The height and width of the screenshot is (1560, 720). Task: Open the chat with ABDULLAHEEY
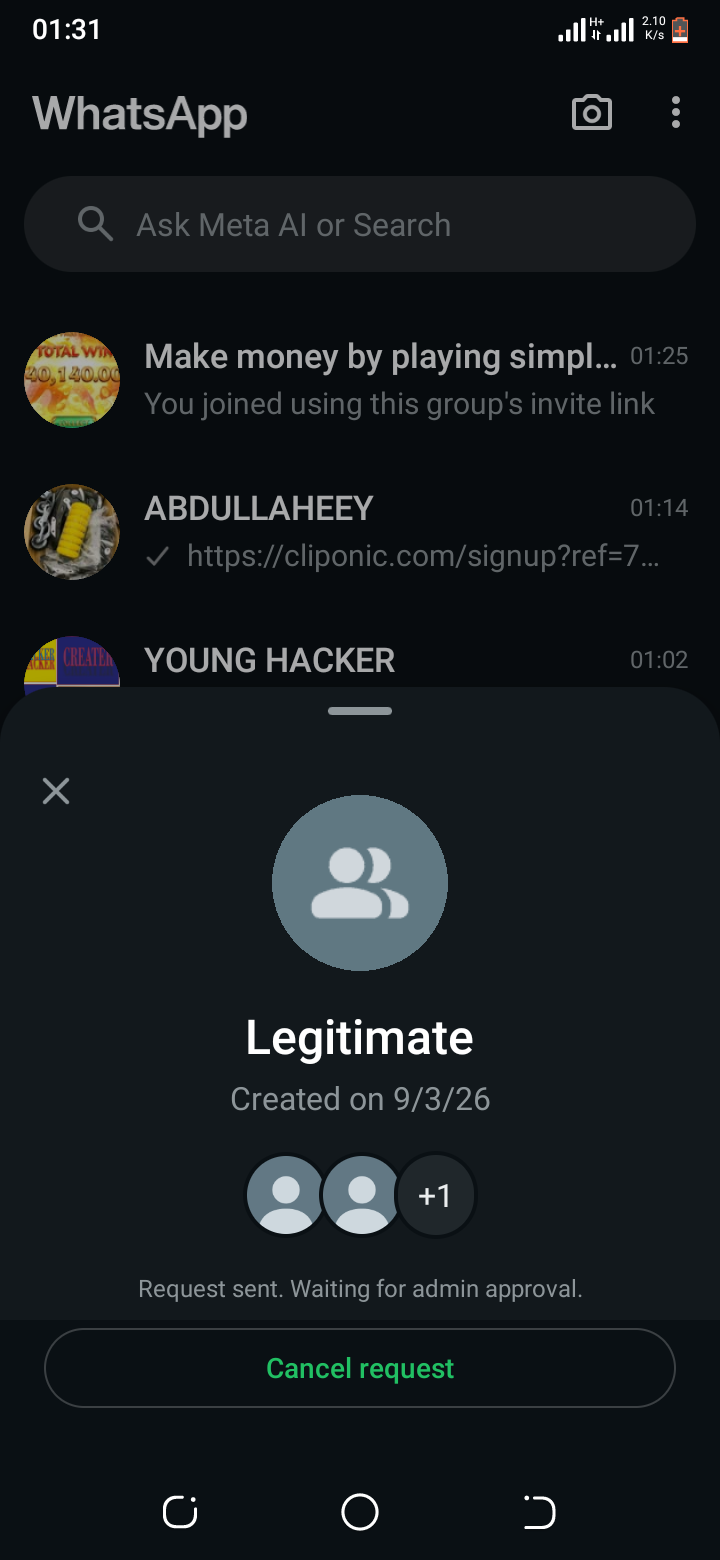[380, 532]
